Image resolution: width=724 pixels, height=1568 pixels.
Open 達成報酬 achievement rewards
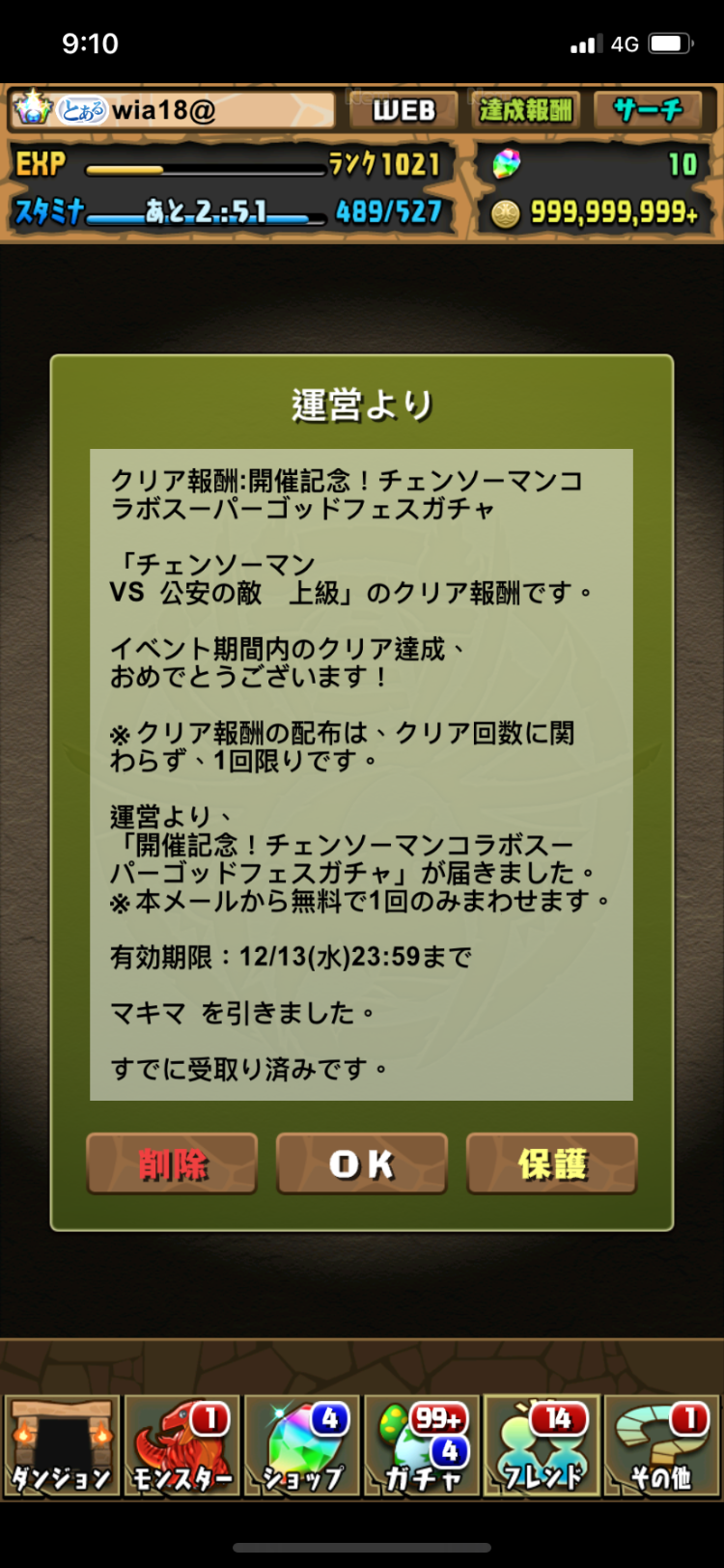[526, 111]
